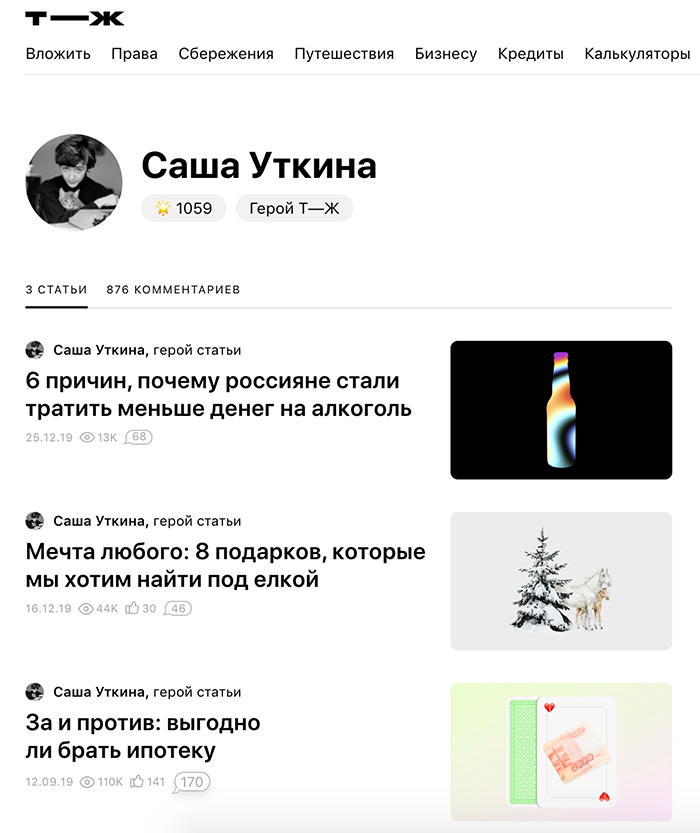This screenshot has width=700, height=833.
Task: View the 170 comments on the ипотека article
Action: point(191,782)
